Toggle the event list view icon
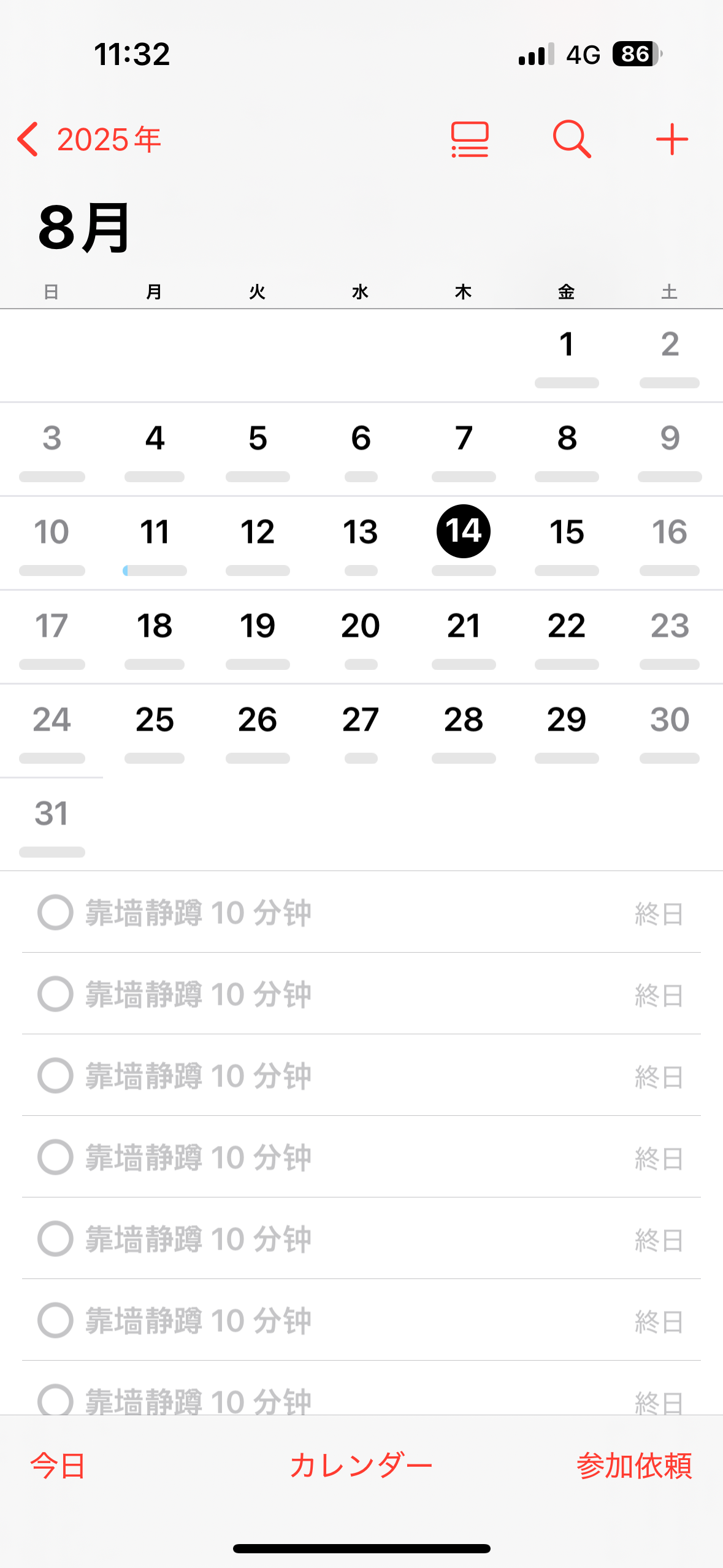This screenshot has width=723, height=1568. [470, 140]
